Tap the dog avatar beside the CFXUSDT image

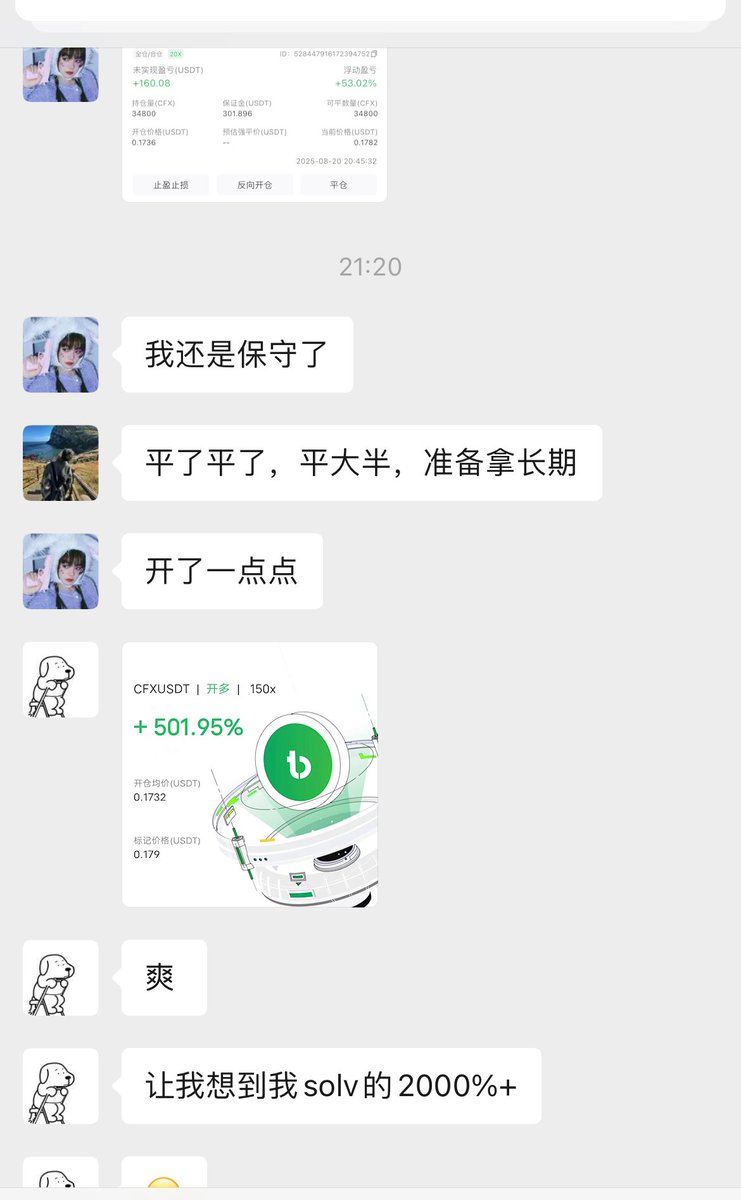(60, 680)
